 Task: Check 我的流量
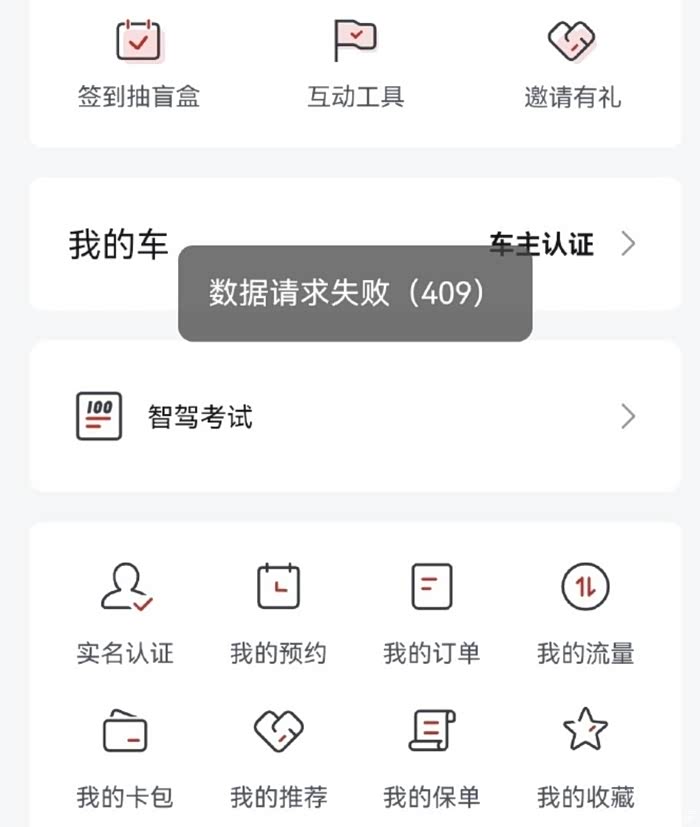tap(585, 610)
